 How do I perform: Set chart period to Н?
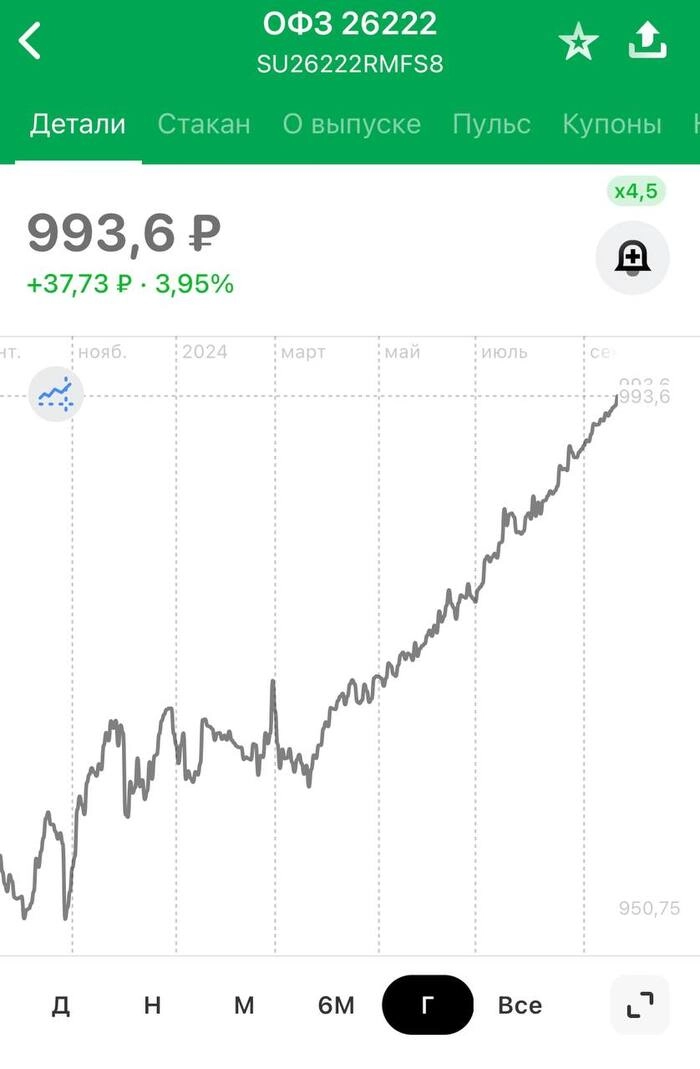coord(152,1005)
